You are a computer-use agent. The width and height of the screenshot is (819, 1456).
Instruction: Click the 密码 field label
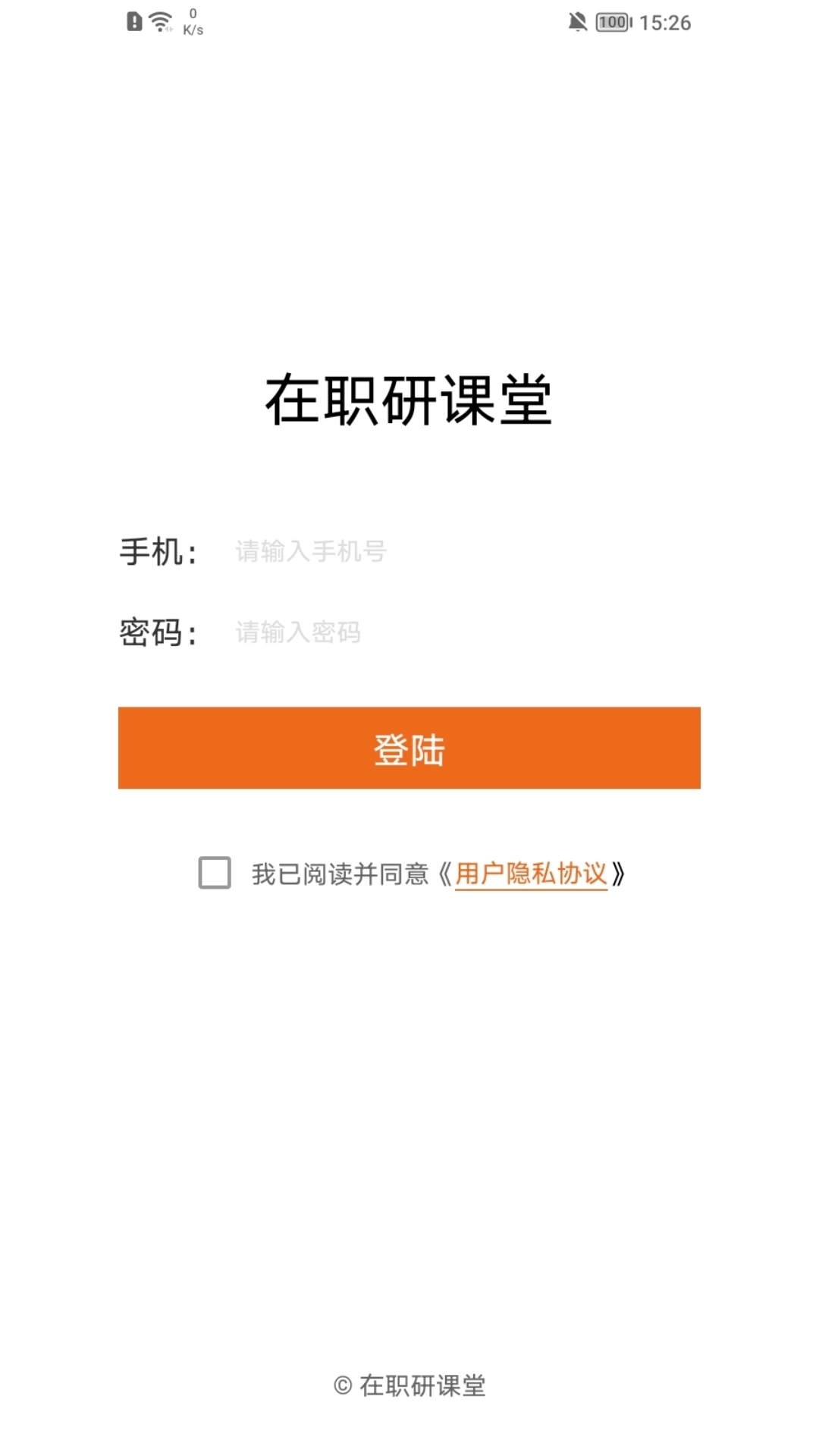159,633
